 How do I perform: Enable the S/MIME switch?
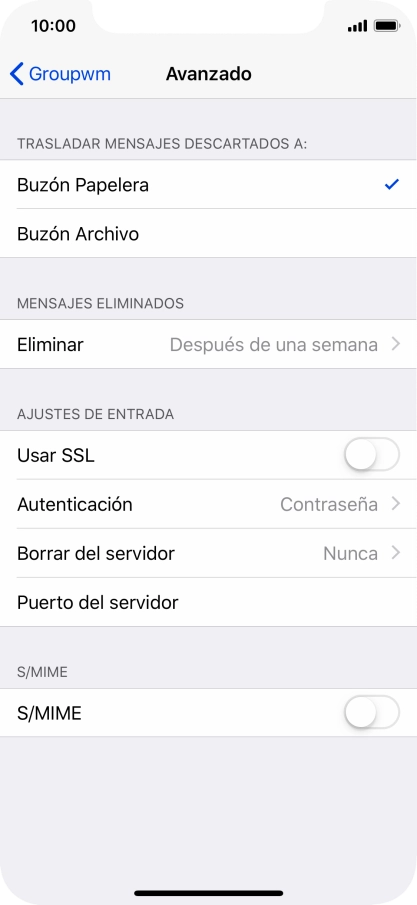[x=372, y=713]
